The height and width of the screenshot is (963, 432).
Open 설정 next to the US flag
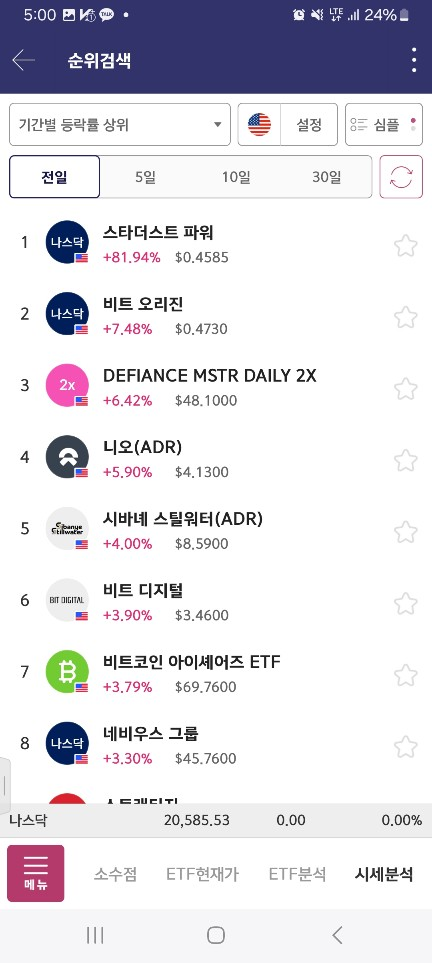click(309, 125)
